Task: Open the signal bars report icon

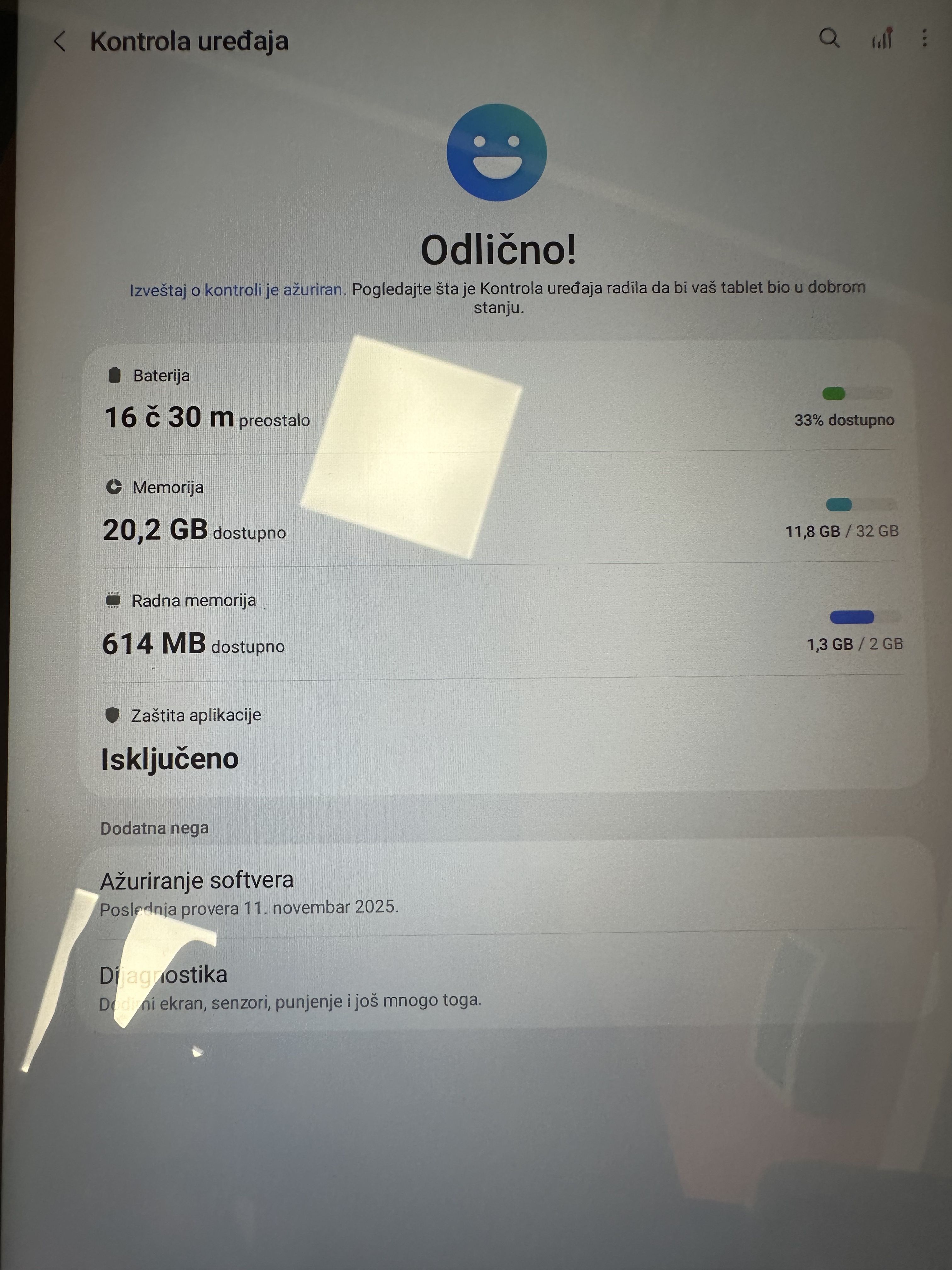Action: click(x=881, y=39)
